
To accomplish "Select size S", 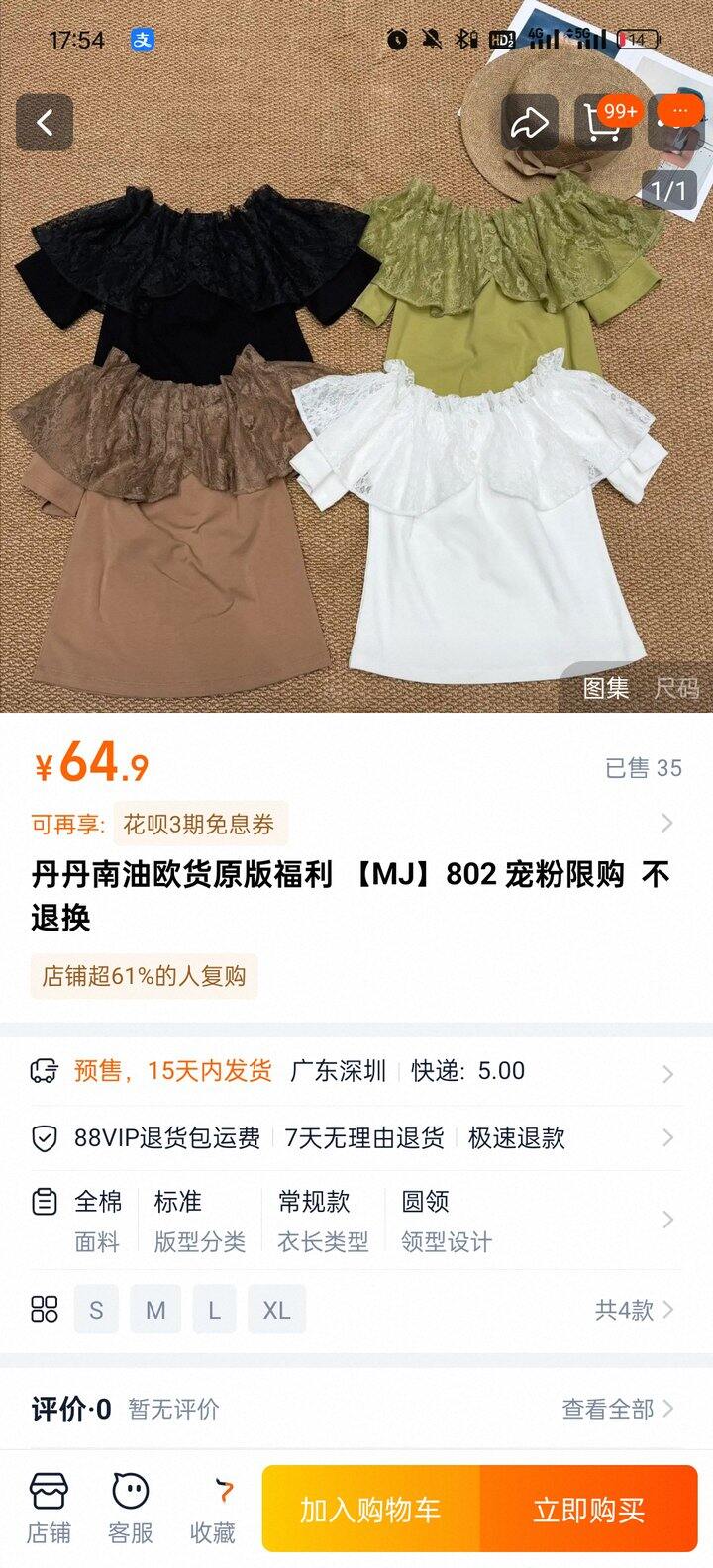I will coord(96,1310).
